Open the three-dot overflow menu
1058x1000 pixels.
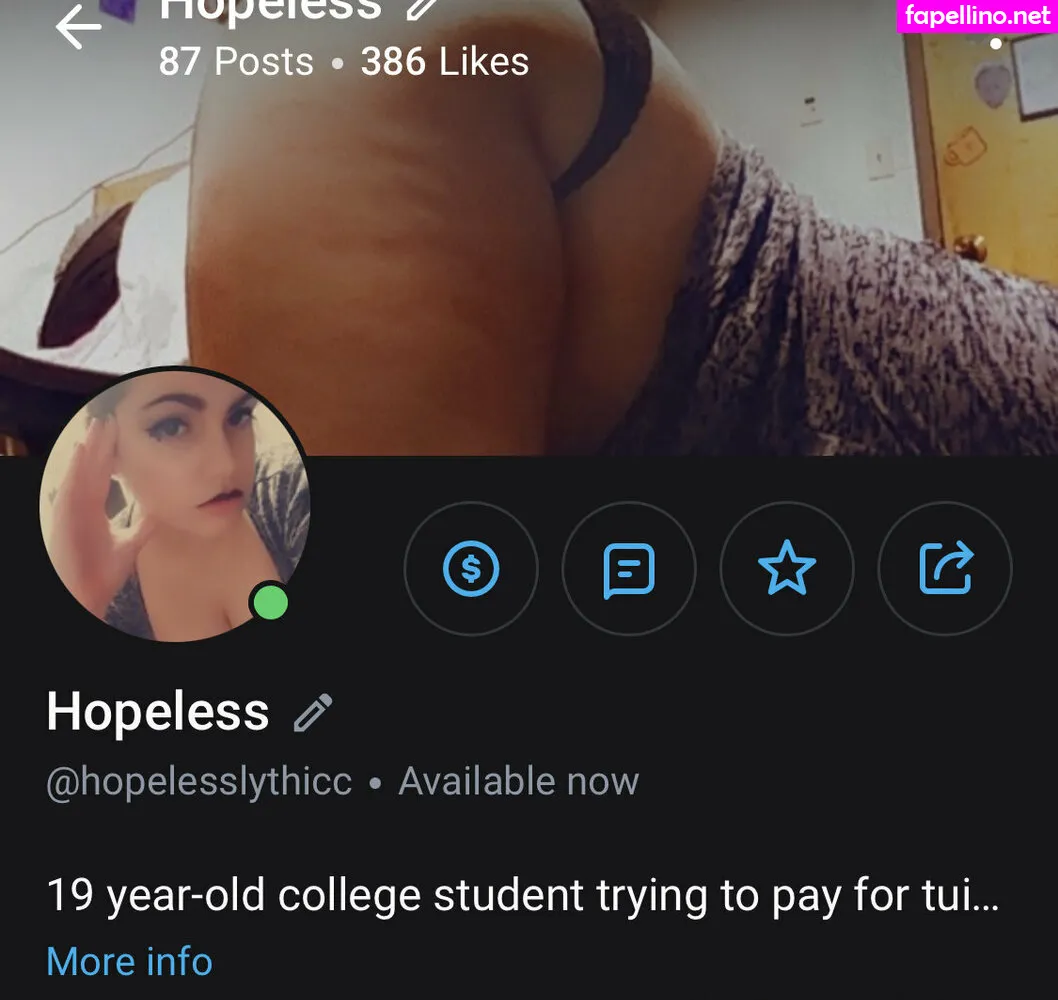pyautogui.click(x=995, y=42)
